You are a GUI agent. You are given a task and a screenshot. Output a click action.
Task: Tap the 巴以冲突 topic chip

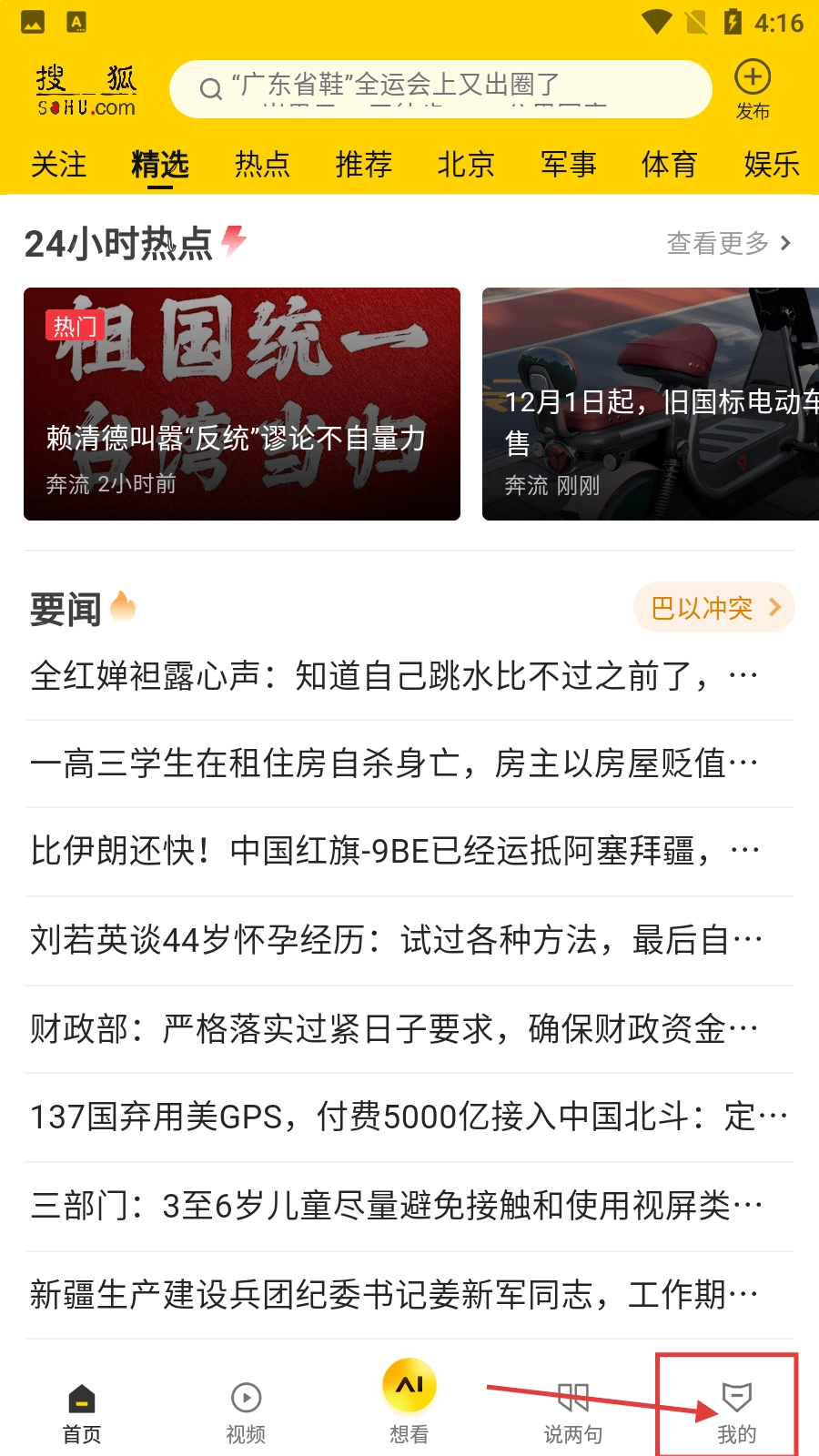[714, 607]
